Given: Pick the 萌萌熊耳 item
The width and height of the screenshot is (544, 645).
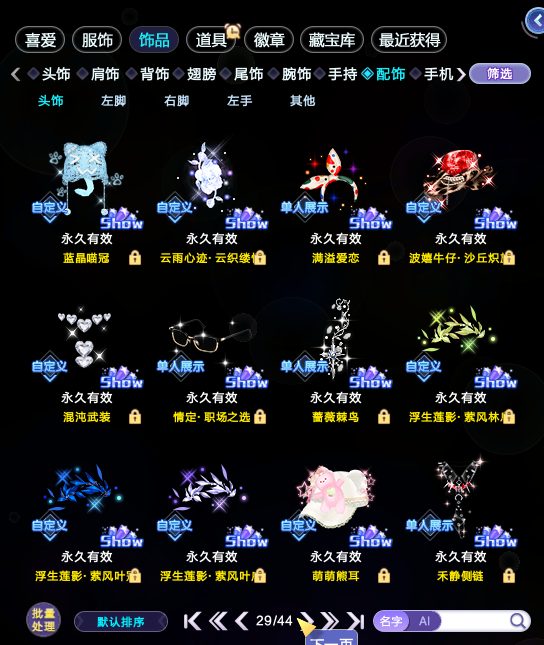Looking at the screenshot, I should [x=336, y=522].
